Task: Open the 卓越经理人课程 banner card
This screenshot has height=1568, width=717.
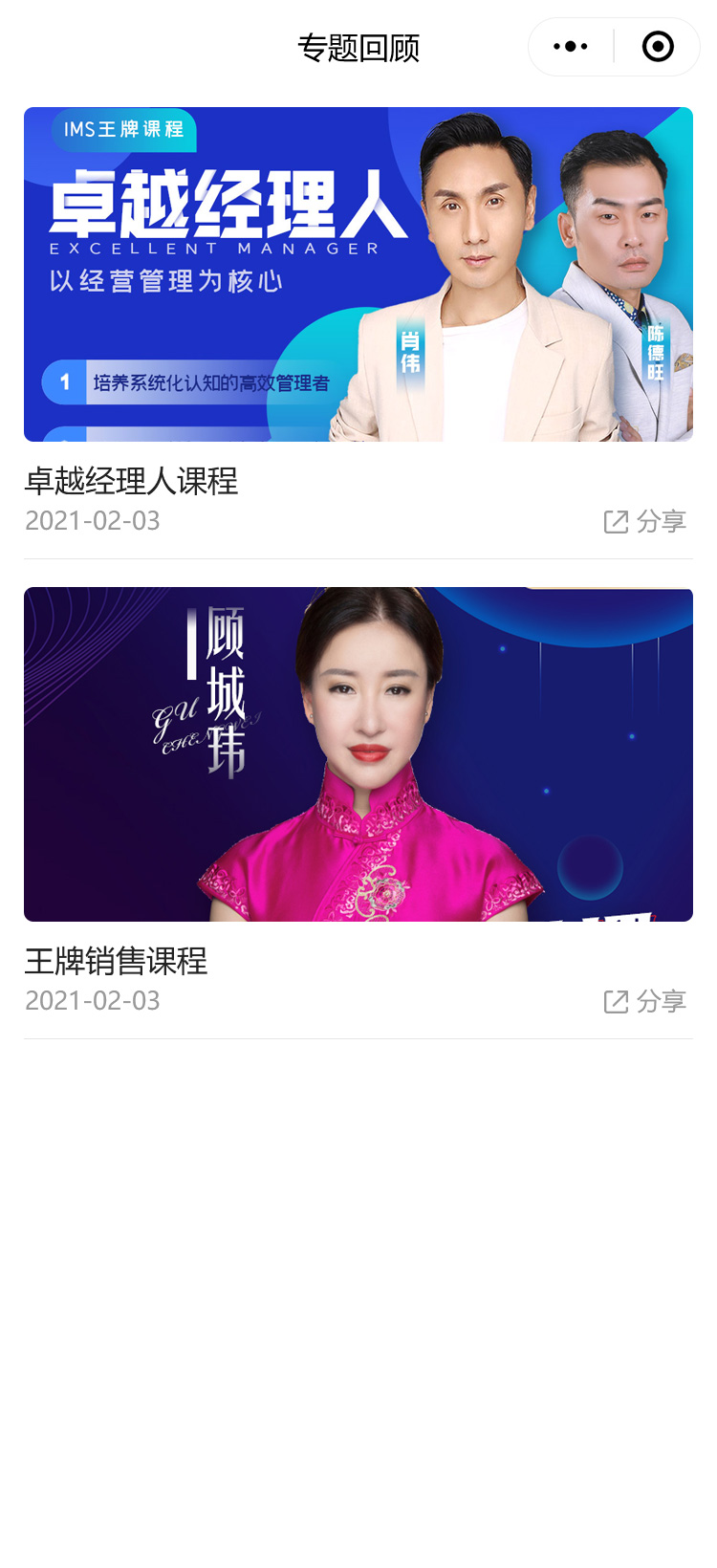Action: (x=358, y=274)
